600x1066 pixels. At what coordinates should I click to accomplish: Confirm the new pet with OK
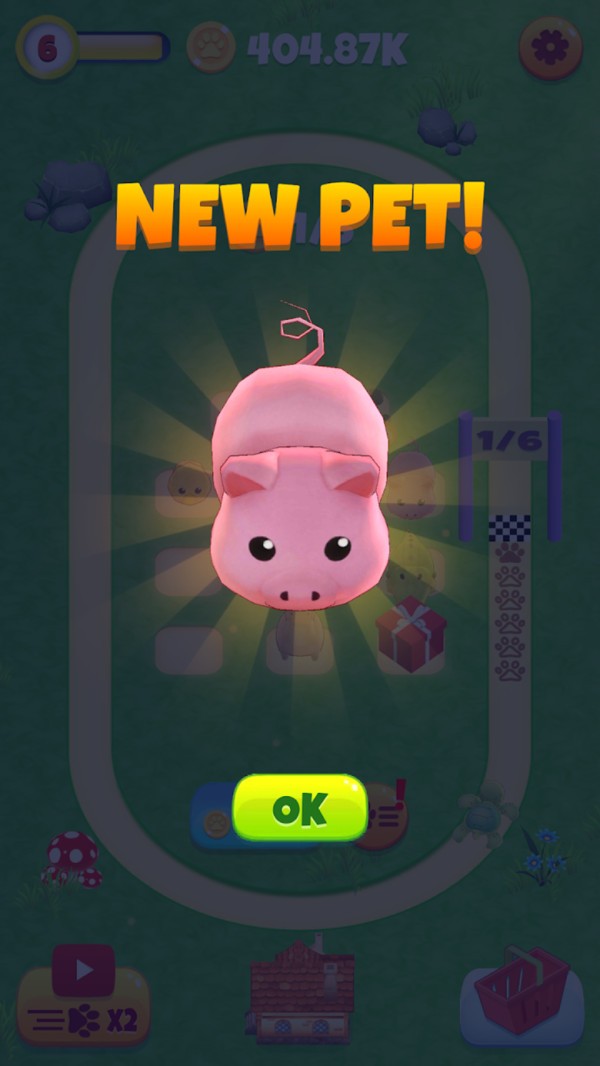click(300, 807)
